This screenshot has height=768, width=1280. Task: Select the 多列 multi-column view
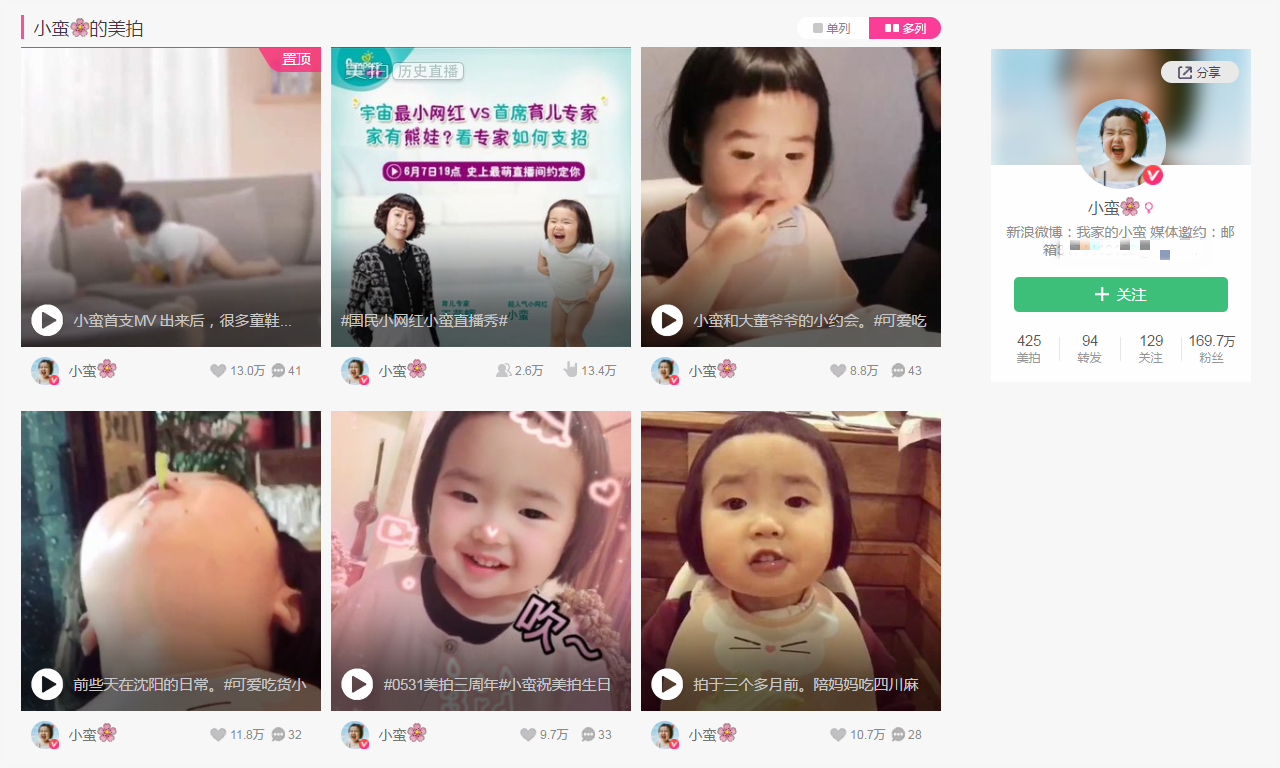[905, 29]
